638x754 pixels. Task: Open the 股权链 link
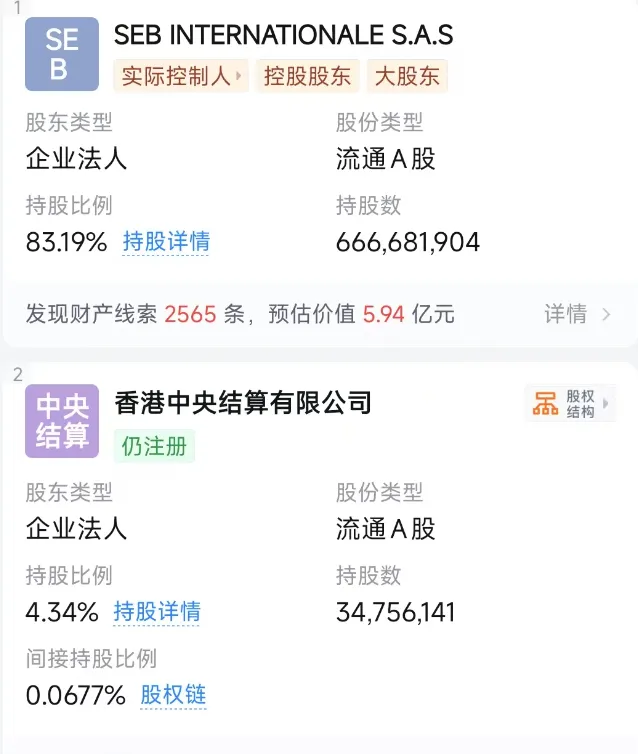pos(173,694)
